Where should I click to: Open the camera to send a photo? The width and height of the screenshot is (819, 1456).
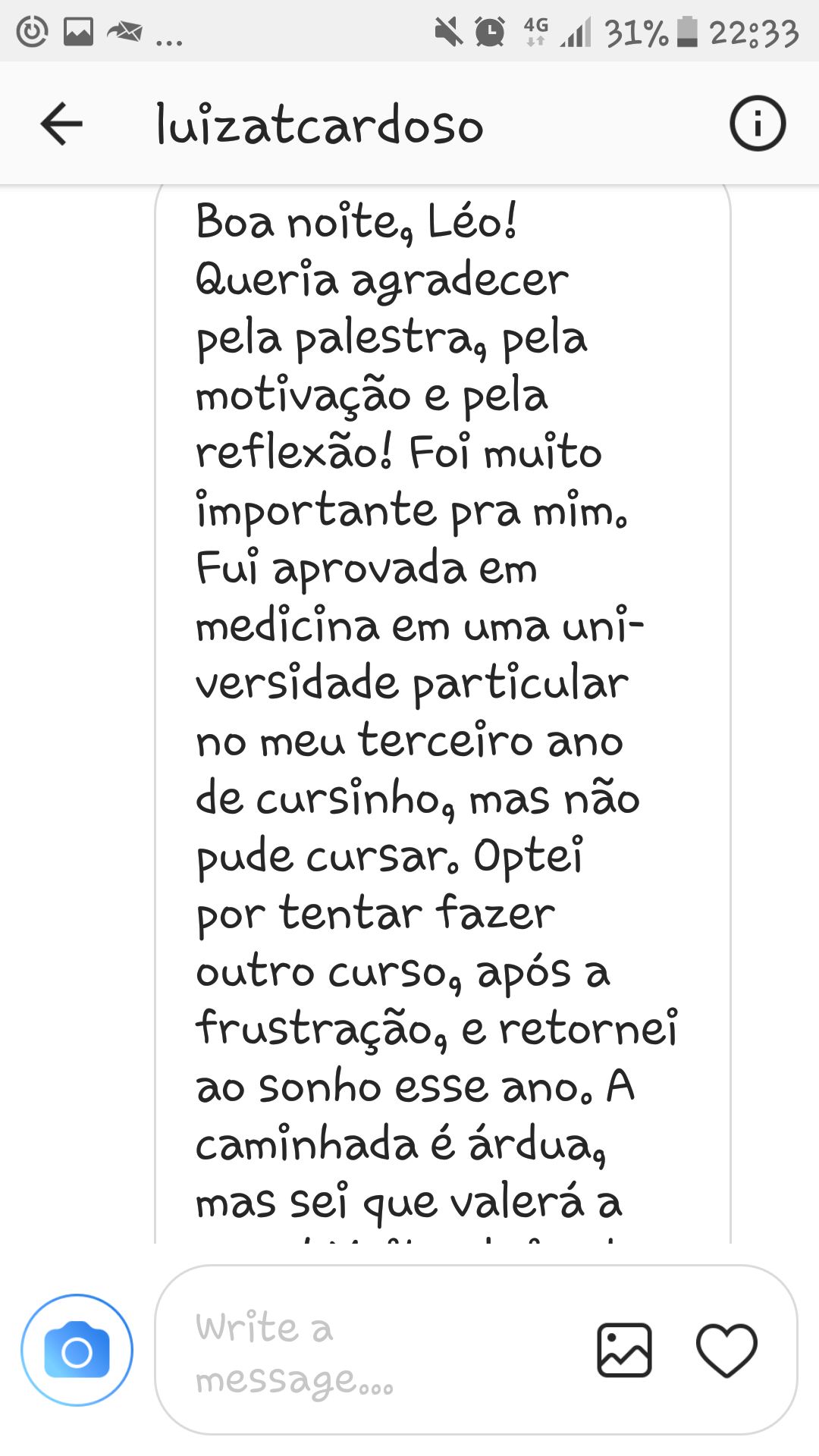pyautogui.click(x=77, y=1350)
